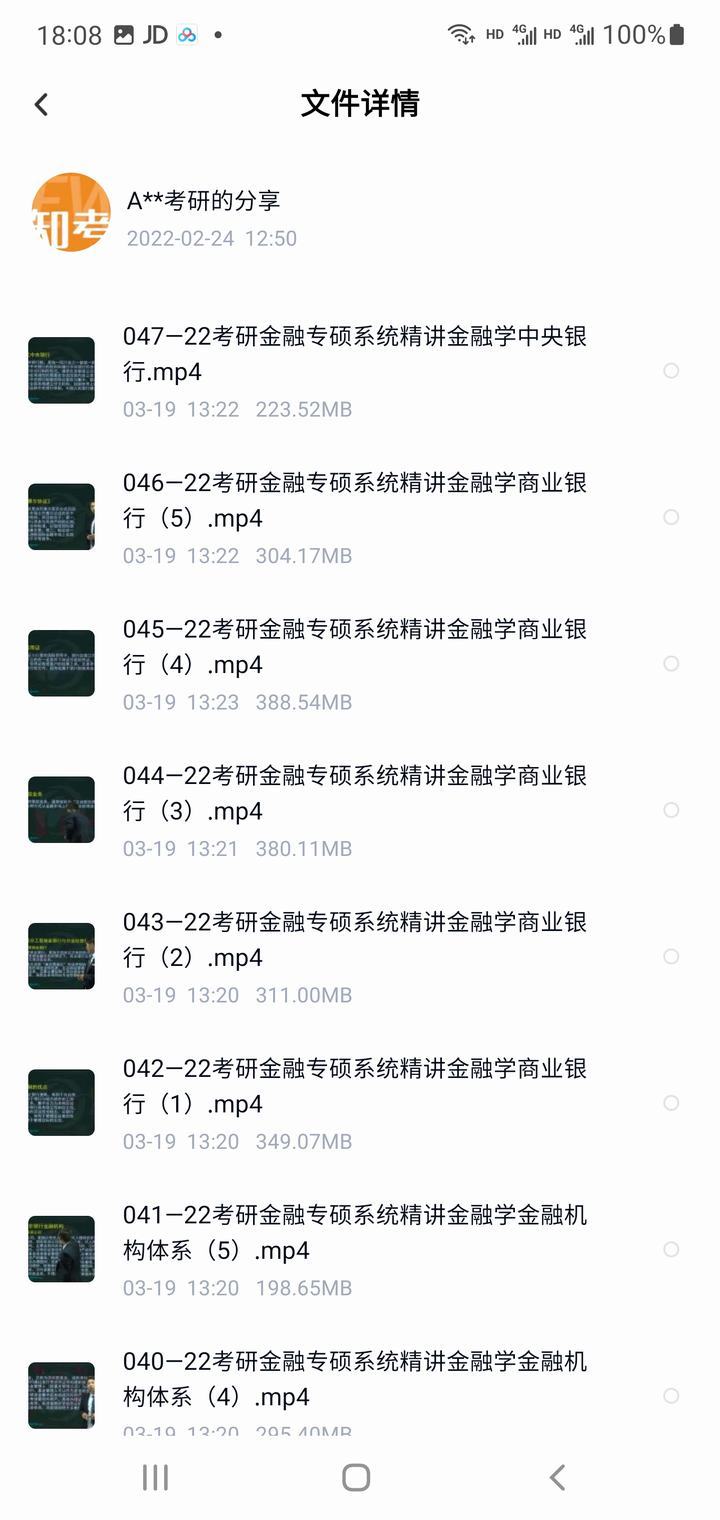Open the system recent apps view
The image size is (720, 1520).
pos(155,1477)
